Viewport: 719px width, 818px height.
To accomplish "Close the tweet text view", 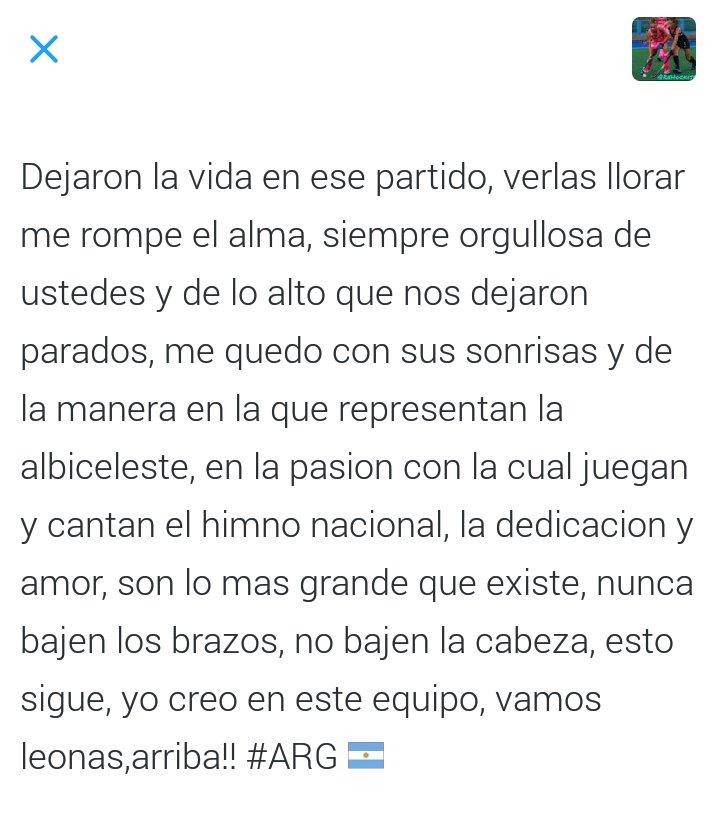I will [x=44, y=49].
